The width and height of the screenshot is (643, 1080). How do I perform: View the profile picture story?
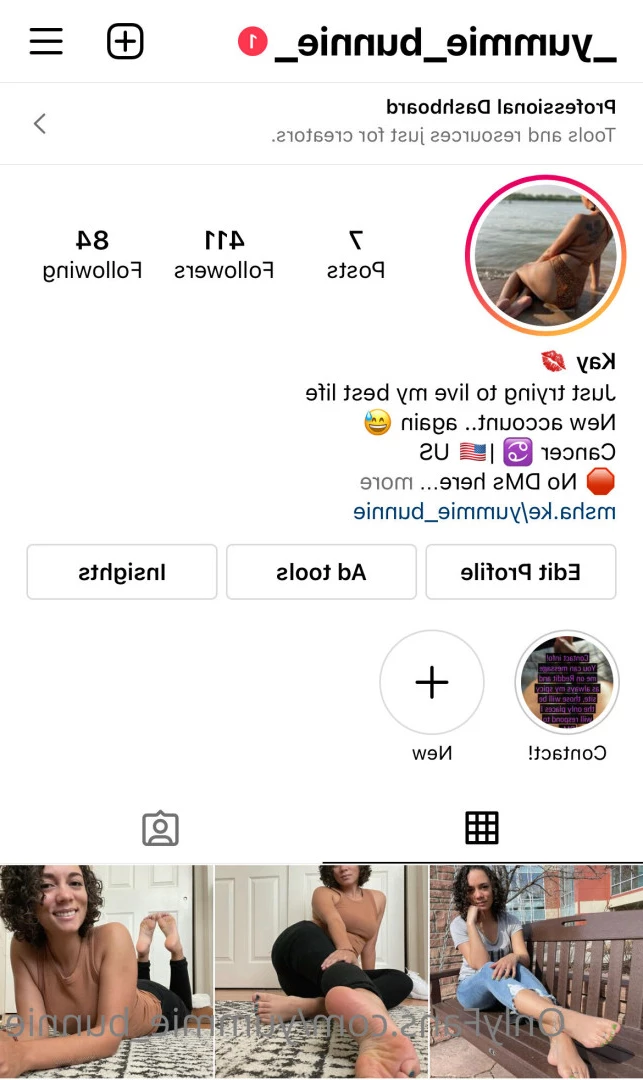click(545, 255)
